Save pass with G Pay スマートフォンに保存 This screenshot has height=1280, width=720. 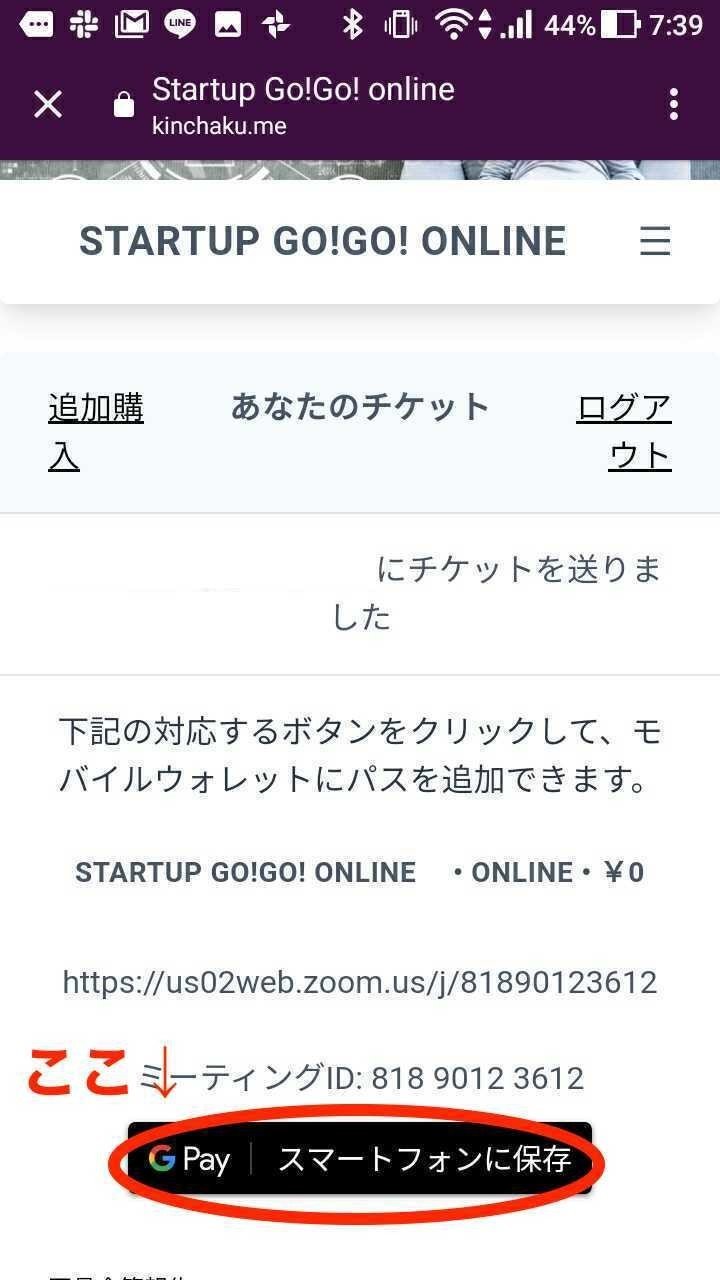point(359,1159)
